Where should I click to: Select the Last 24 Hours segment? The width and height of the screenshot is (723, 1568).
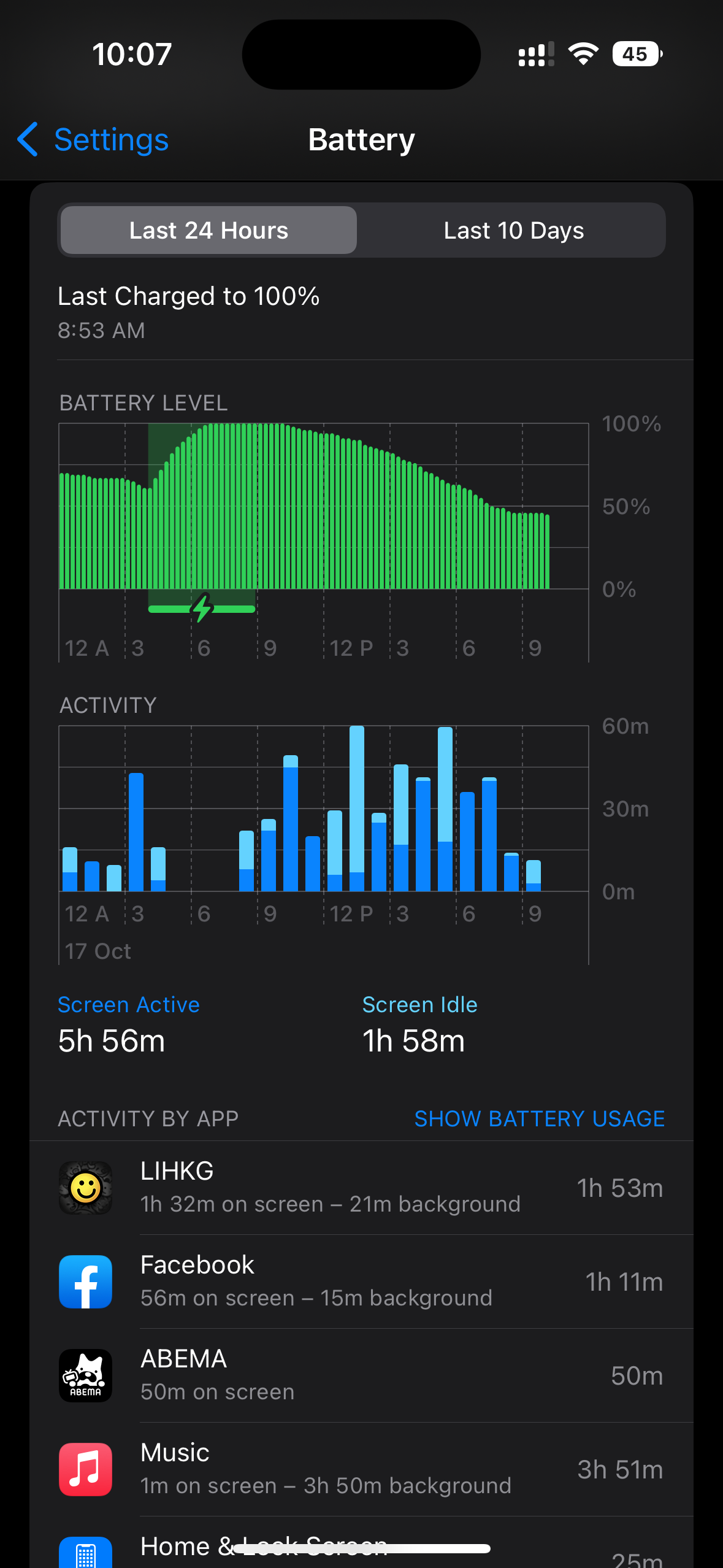click(208, 231)
